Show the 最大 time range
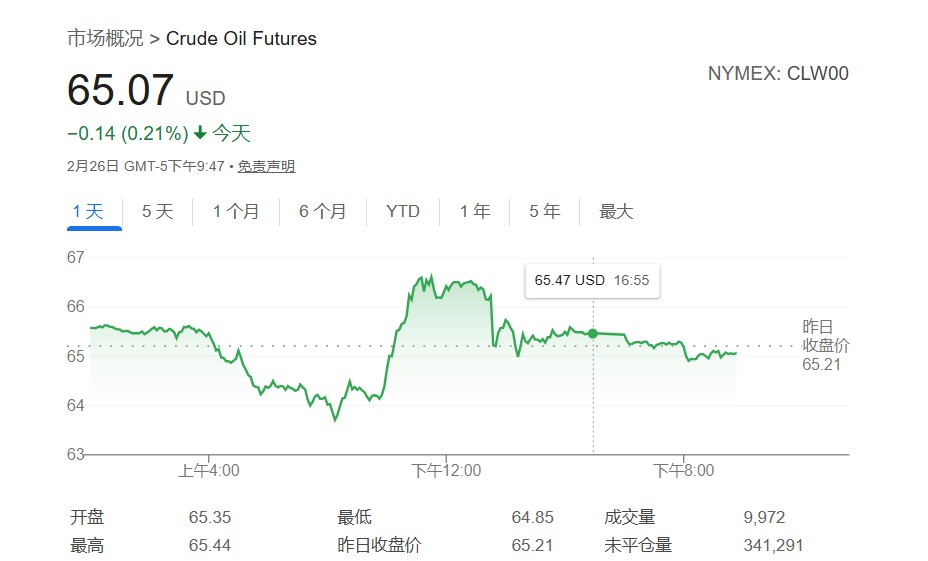Image resolution: width=928 pixels, height=561 pixels. pos(616,211)
